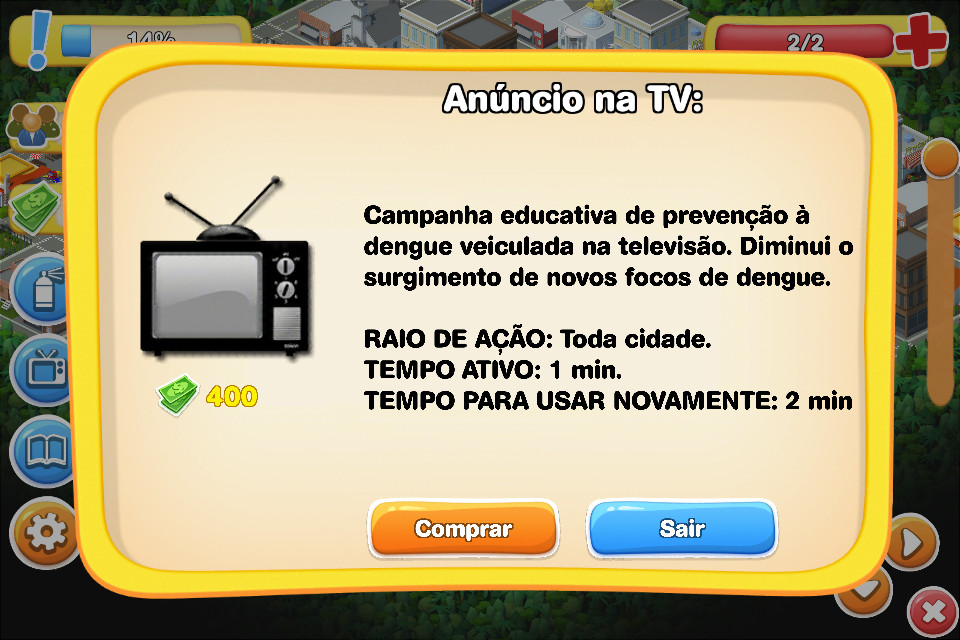Tap the blue exclamation alert icon
The height and width of the screenshot is (640, 960).
(x=38, y=40)
